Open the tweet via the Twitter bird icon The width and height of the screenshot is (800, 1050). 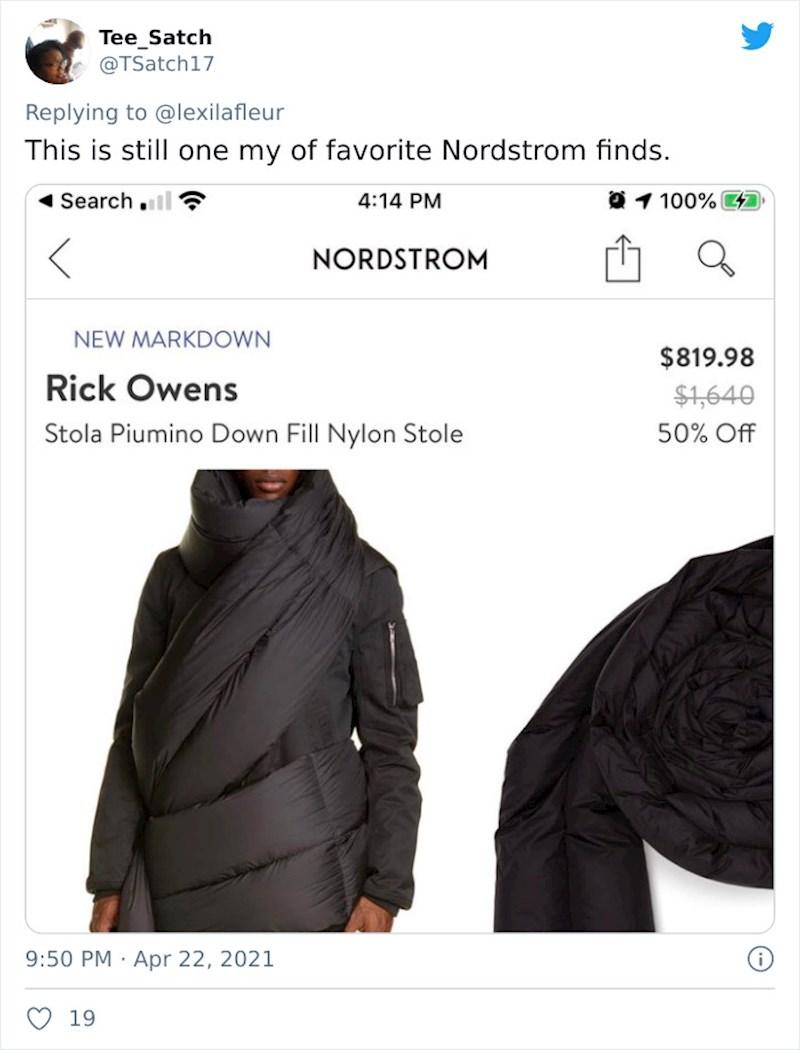click(x=756, y=37)
